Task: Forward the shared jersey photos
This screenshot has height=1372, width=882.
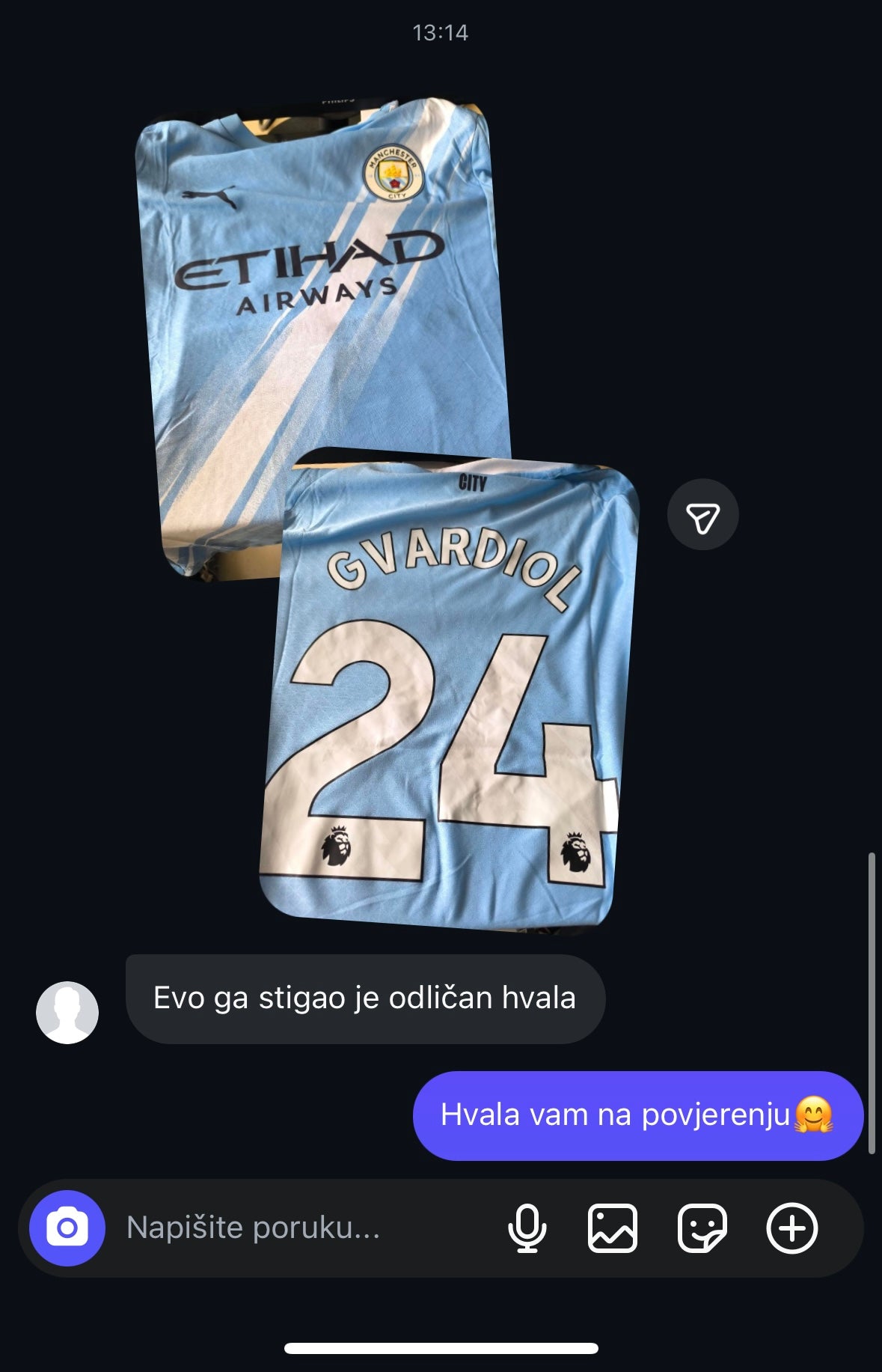Action: pyautogui.click(x=702, y=516)
